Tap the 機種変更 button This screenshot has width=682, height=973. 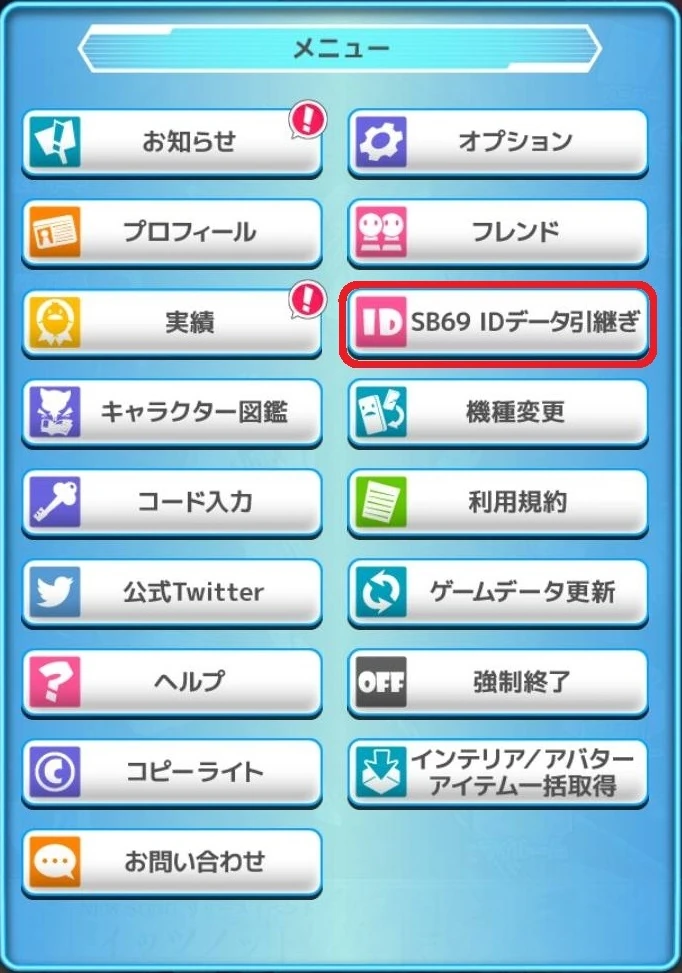click(x=498, y=412)
